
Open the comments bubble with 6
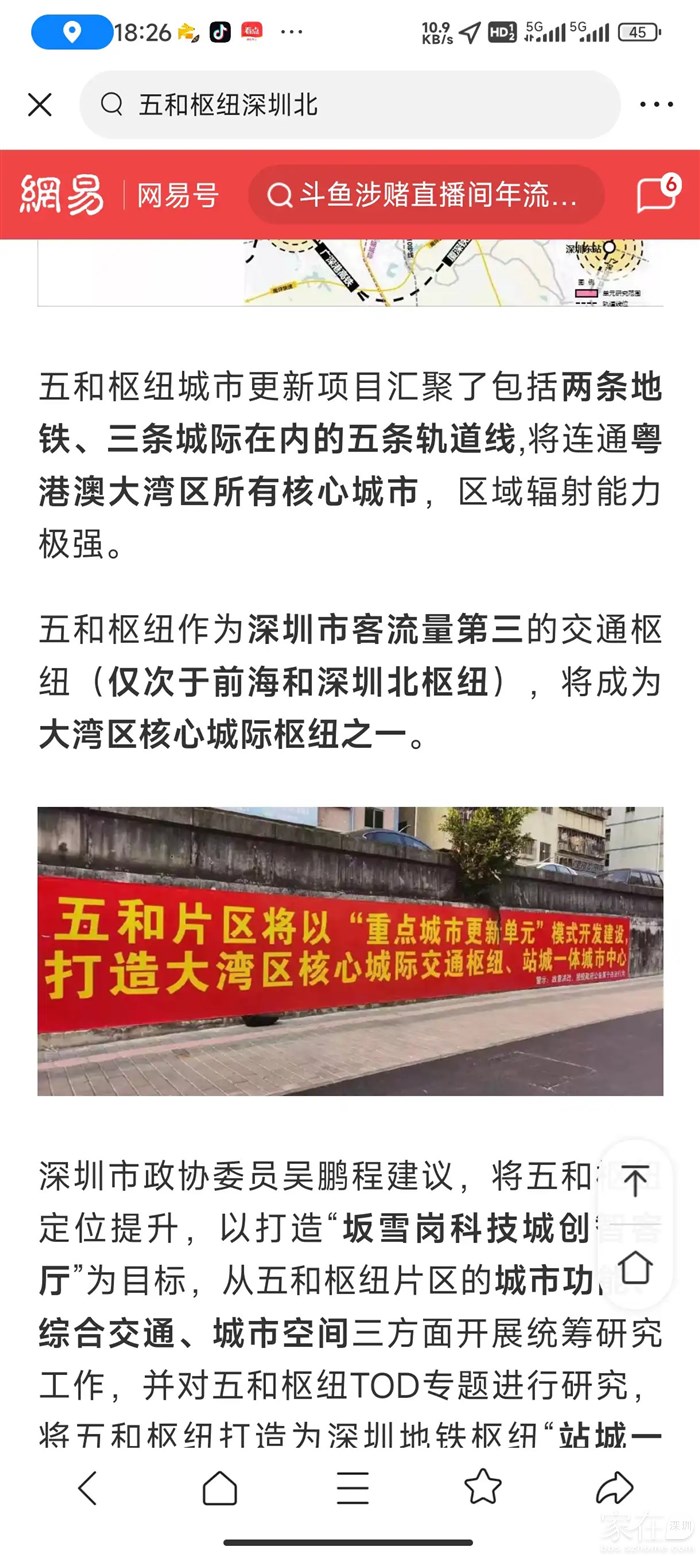[x=657, y=193]
